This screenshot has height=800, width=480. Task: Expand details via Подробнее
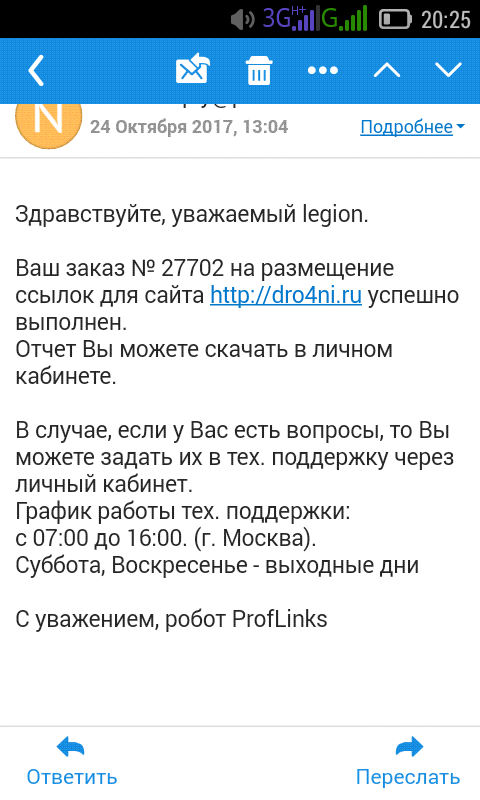point(412,127)
